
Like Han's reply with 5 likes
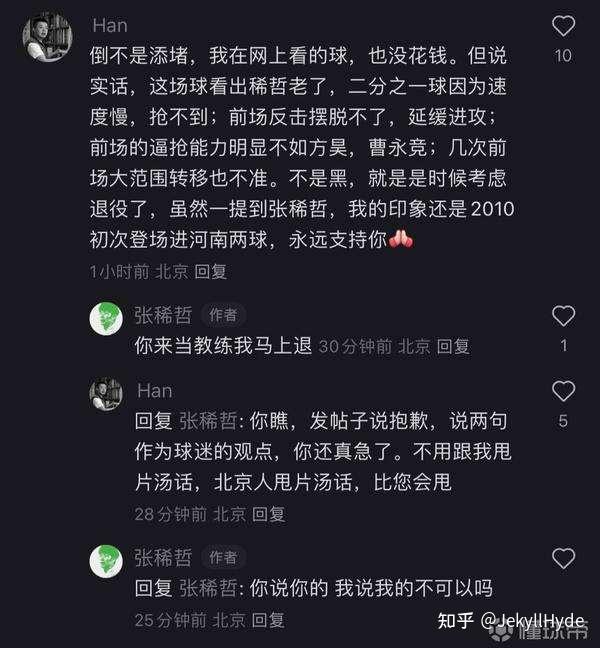(563, 391)
